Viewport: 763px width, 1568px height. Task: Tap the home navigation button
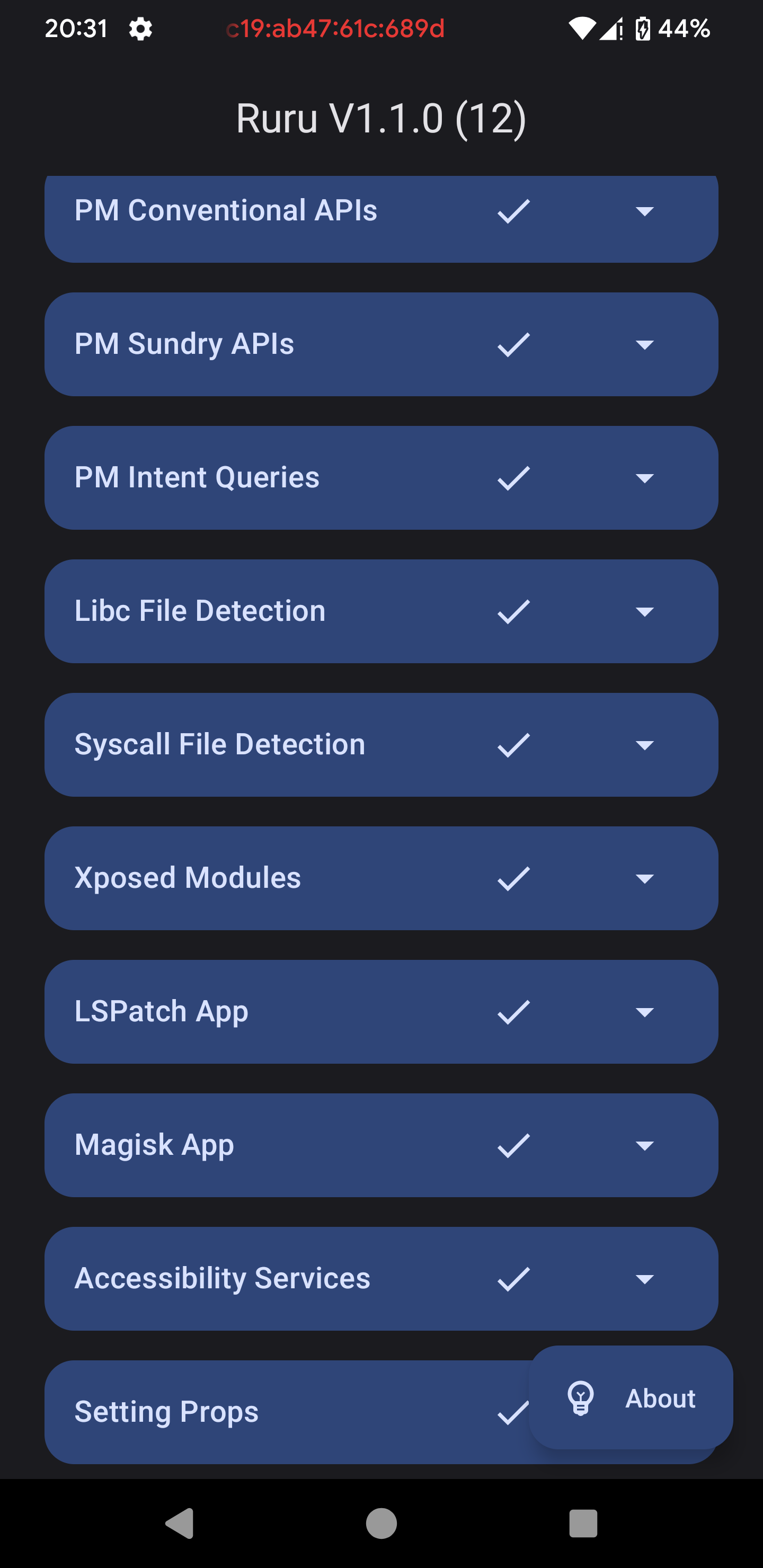click(381, 1524)
